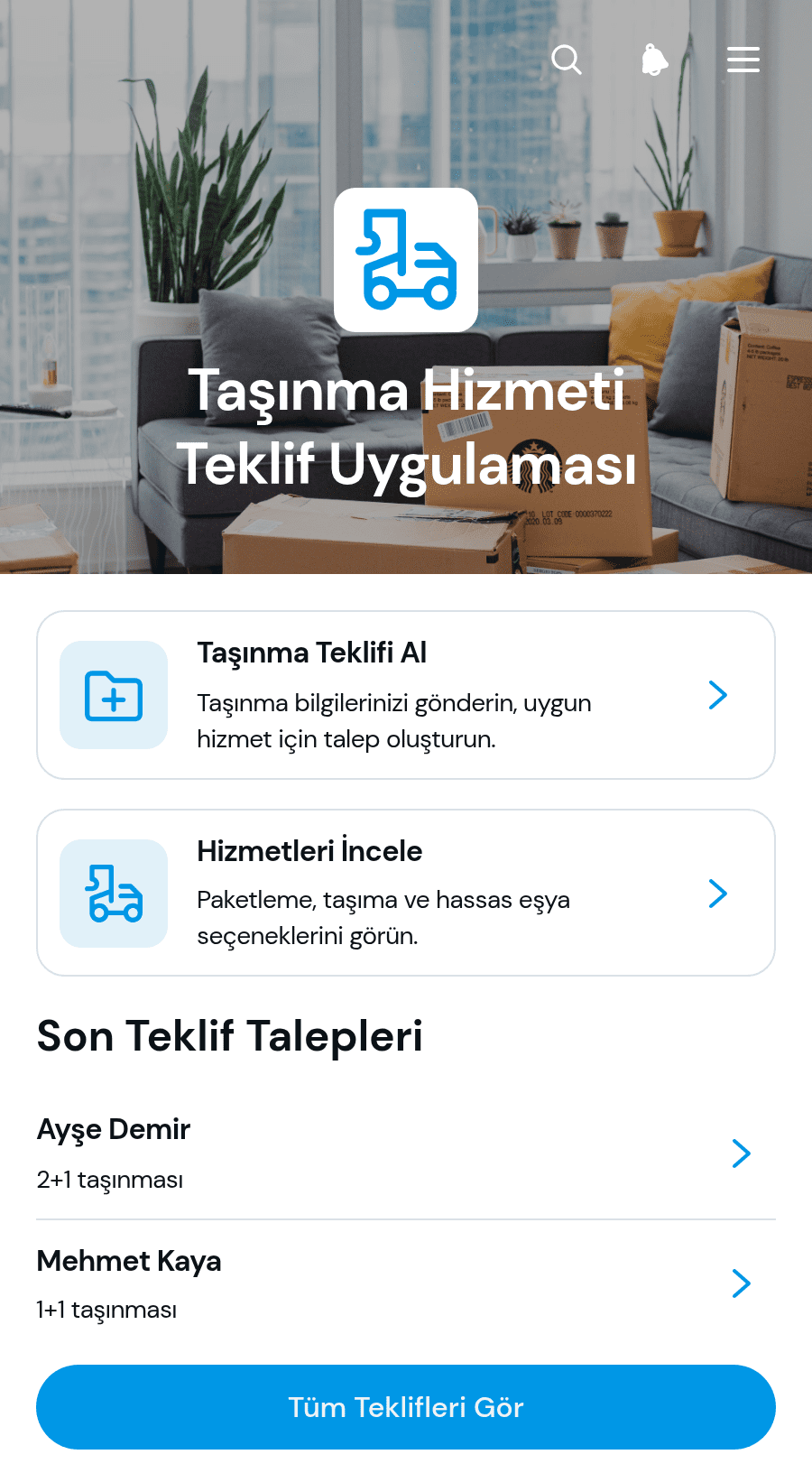The image size is (812, 1473).
Task: Open Ayşe Demir's request
Action: [406, 1153]
